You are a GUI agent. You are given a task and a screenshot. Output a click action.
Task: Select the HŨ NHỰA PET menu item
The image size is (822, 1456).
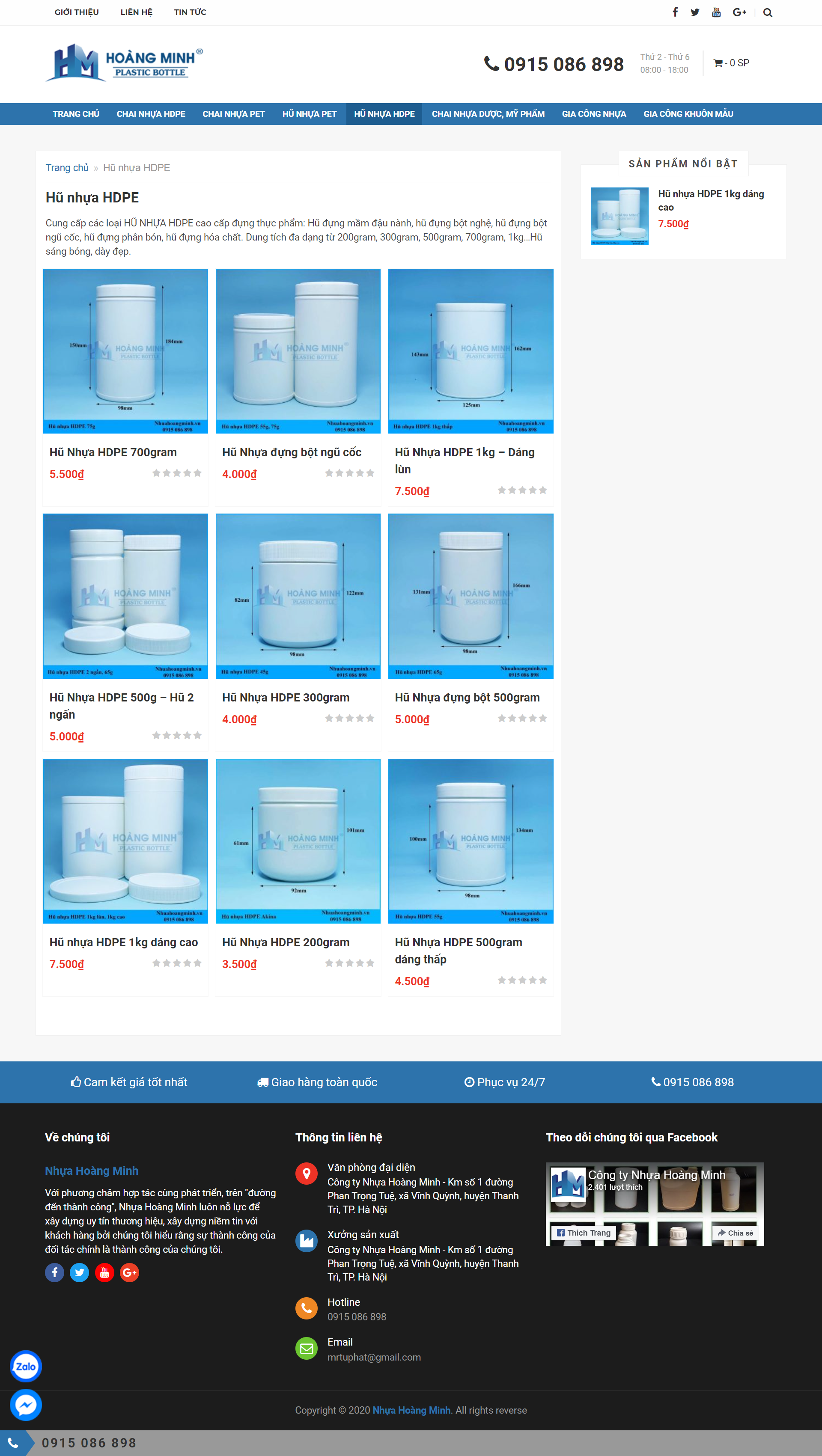point(309,114)
